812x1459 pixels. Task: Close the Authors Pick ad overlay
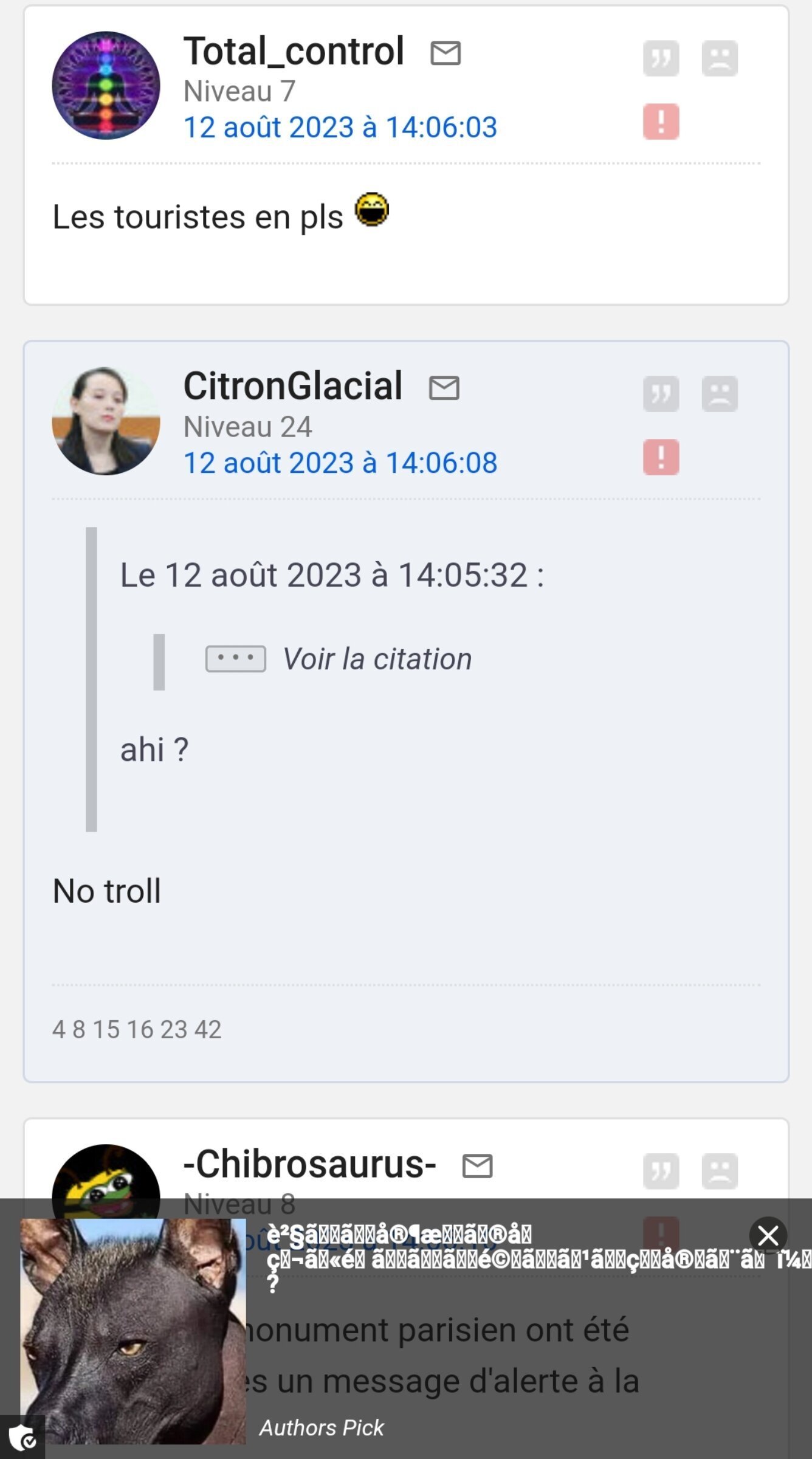[x=768, y=1235]
